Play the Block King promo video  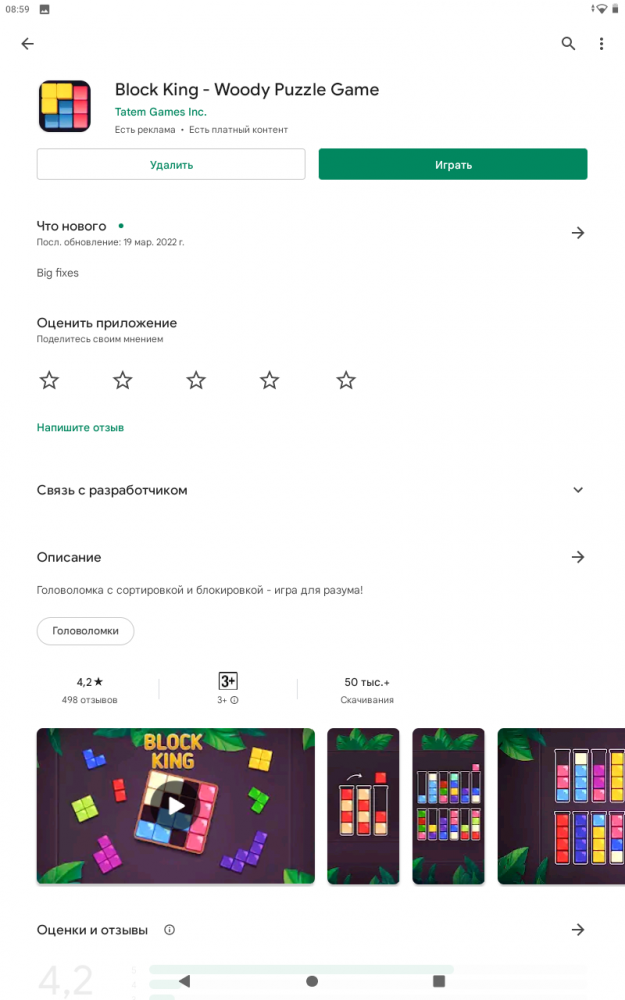176,805
